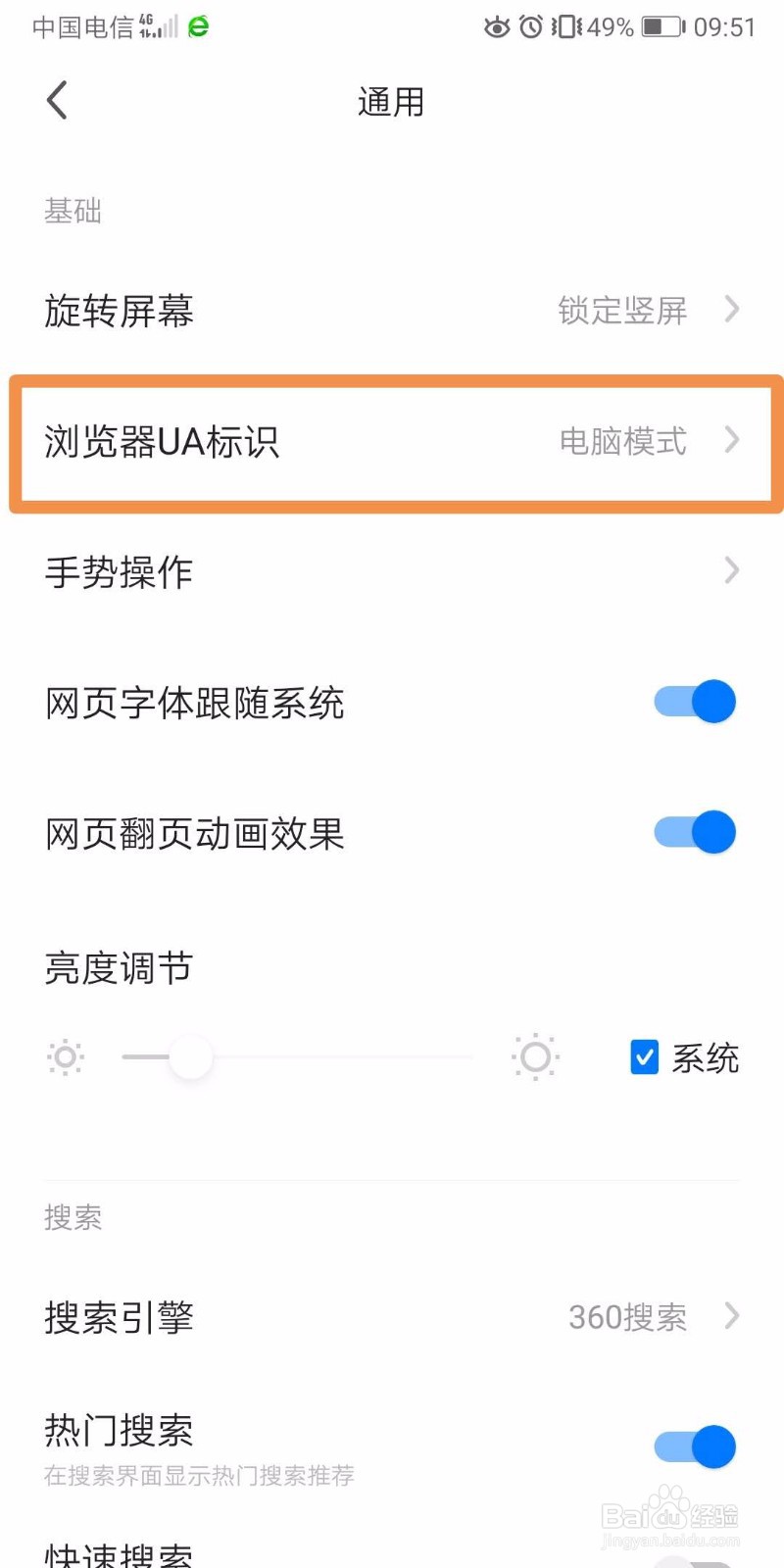
Task: Tap the alarm clock icon in status bar
Action: click(530, 26)
